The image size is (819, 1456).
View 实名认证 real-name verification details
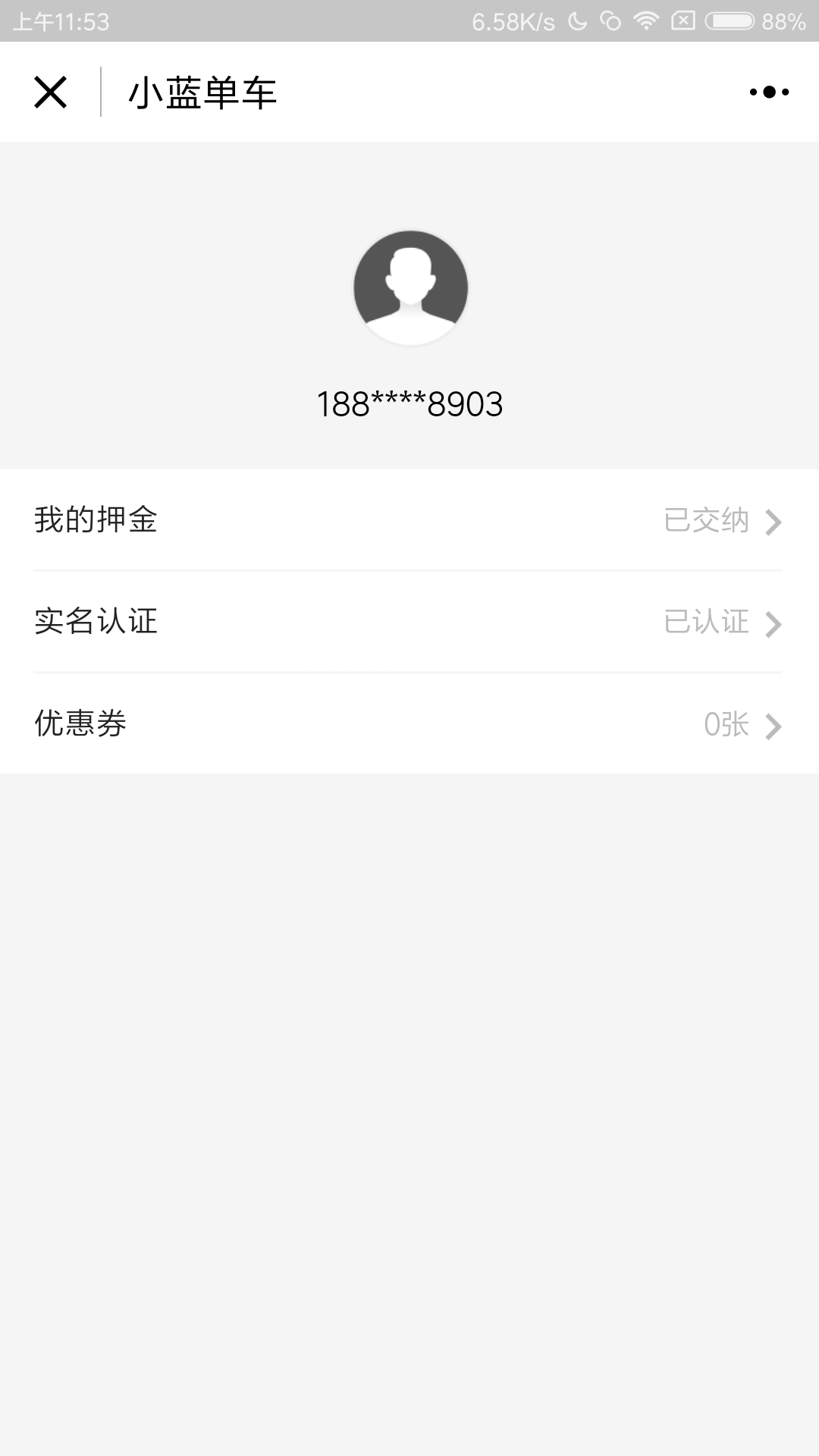(408, 622)
